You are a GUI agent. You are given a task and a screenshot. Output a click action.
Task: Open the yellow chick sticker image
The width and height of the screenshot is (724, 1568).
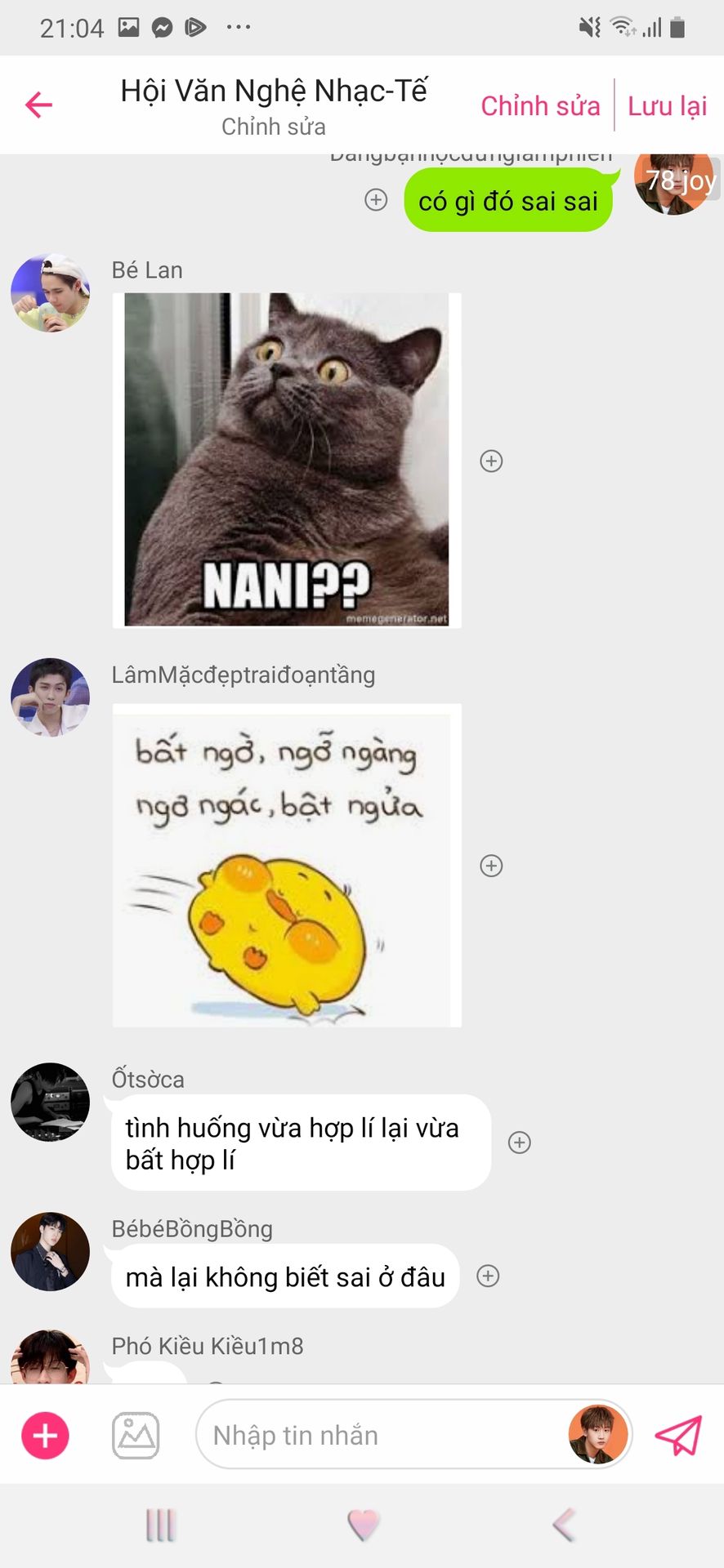tap(287, 865)
